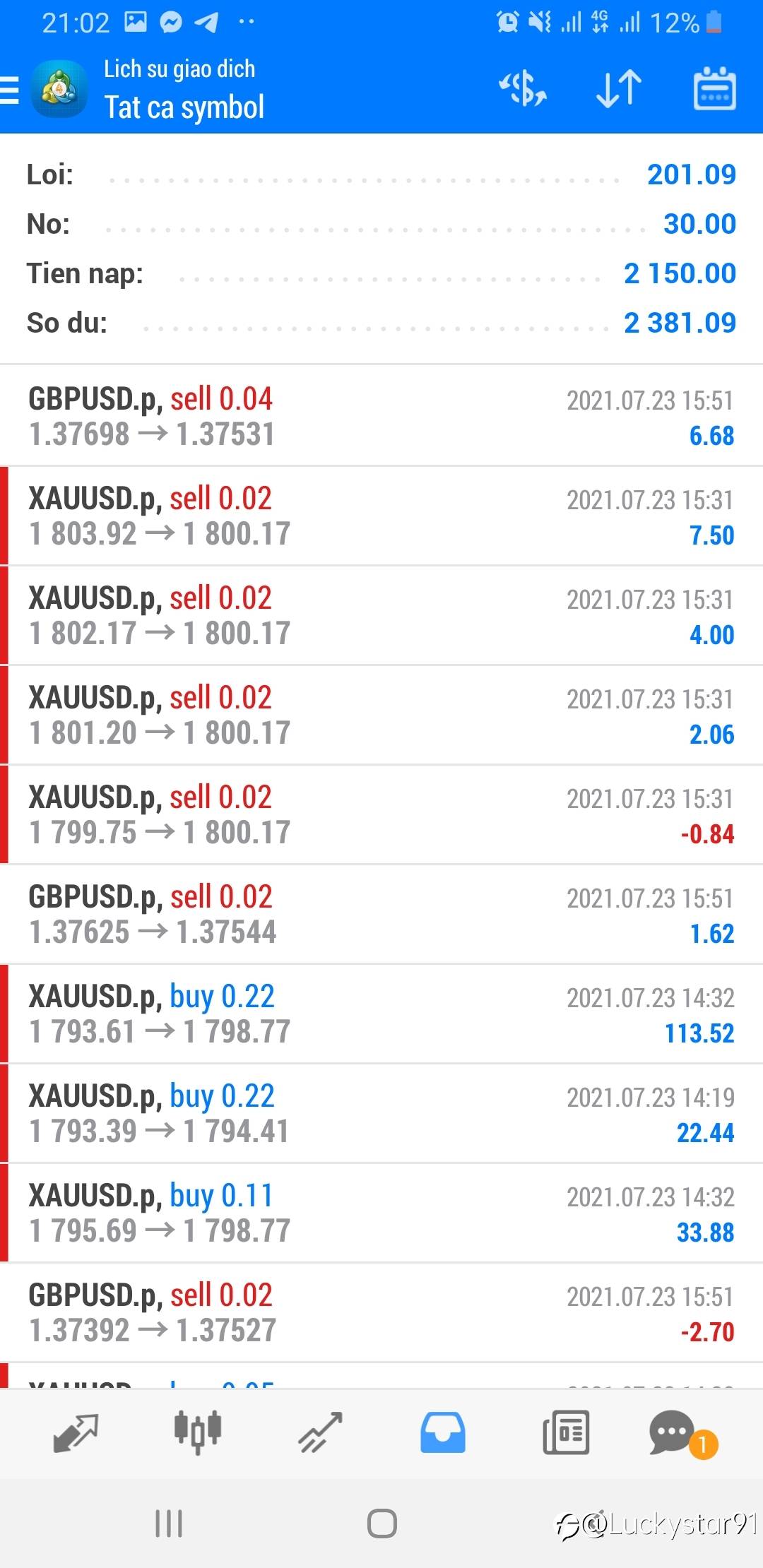The image size is (763, 1568).
Task: Open XAUUSD.p buy 0.22 trade with 113.52 profit
Action: point(381,1014)
